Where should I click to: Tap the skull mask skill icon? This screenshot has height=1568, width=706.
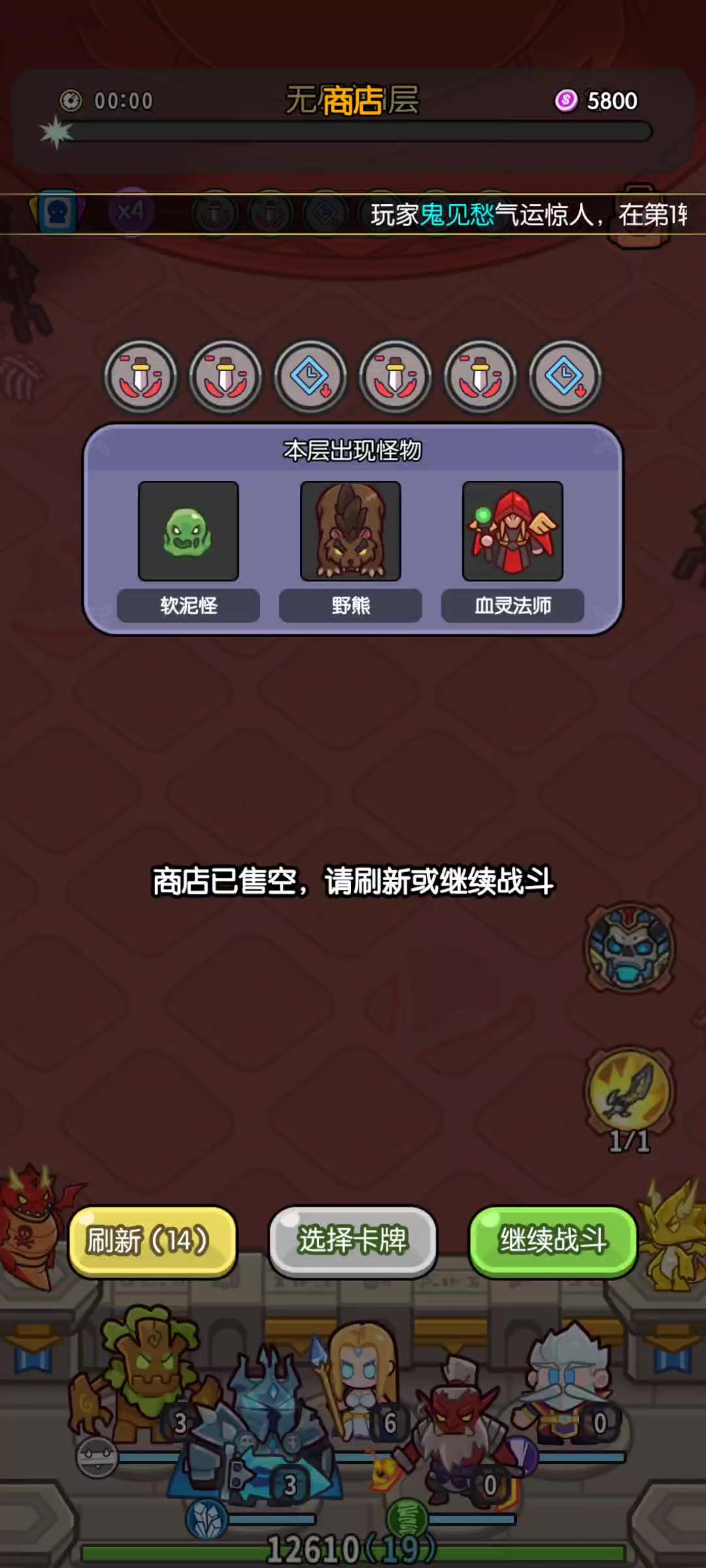pos(629,947)
